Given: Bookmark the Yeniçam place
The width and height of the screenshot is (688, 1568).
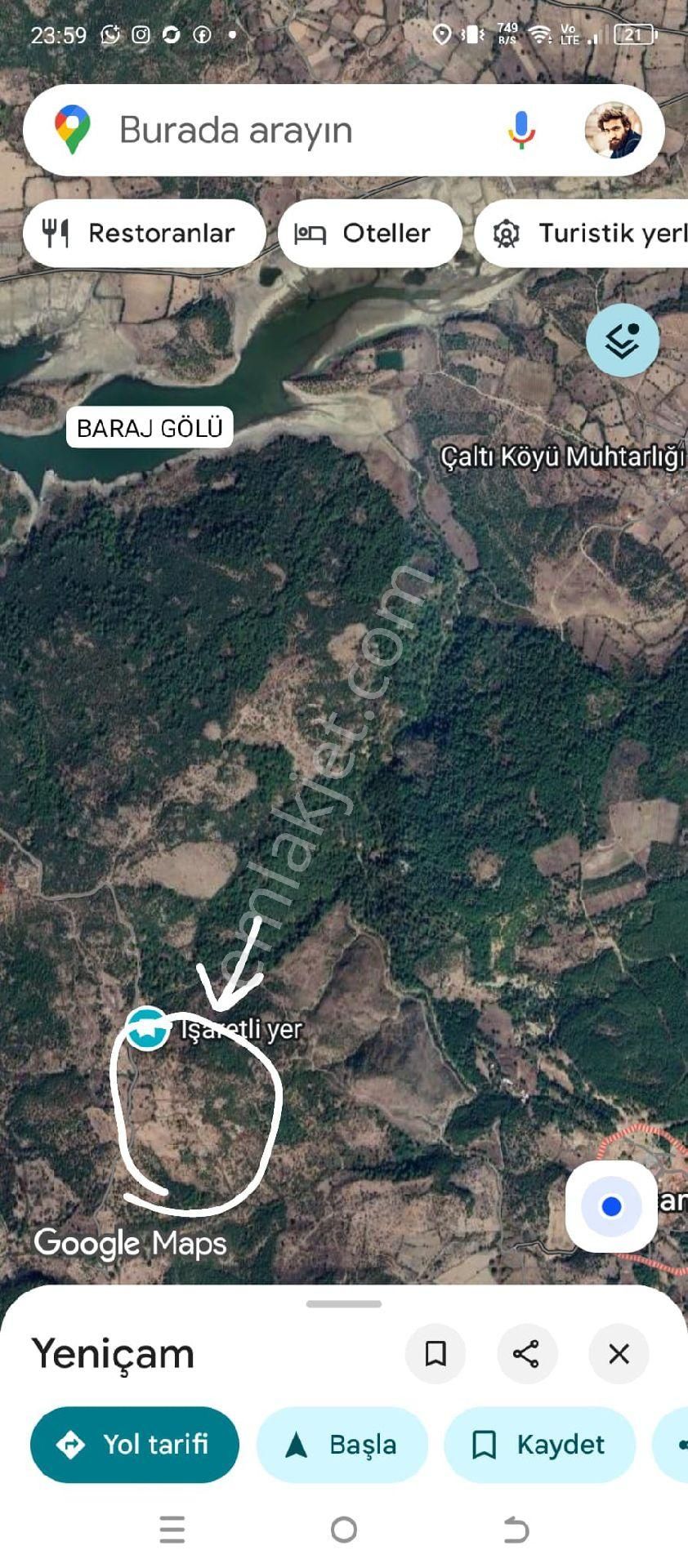Looking at the screenshot, I should point(436,1354).
